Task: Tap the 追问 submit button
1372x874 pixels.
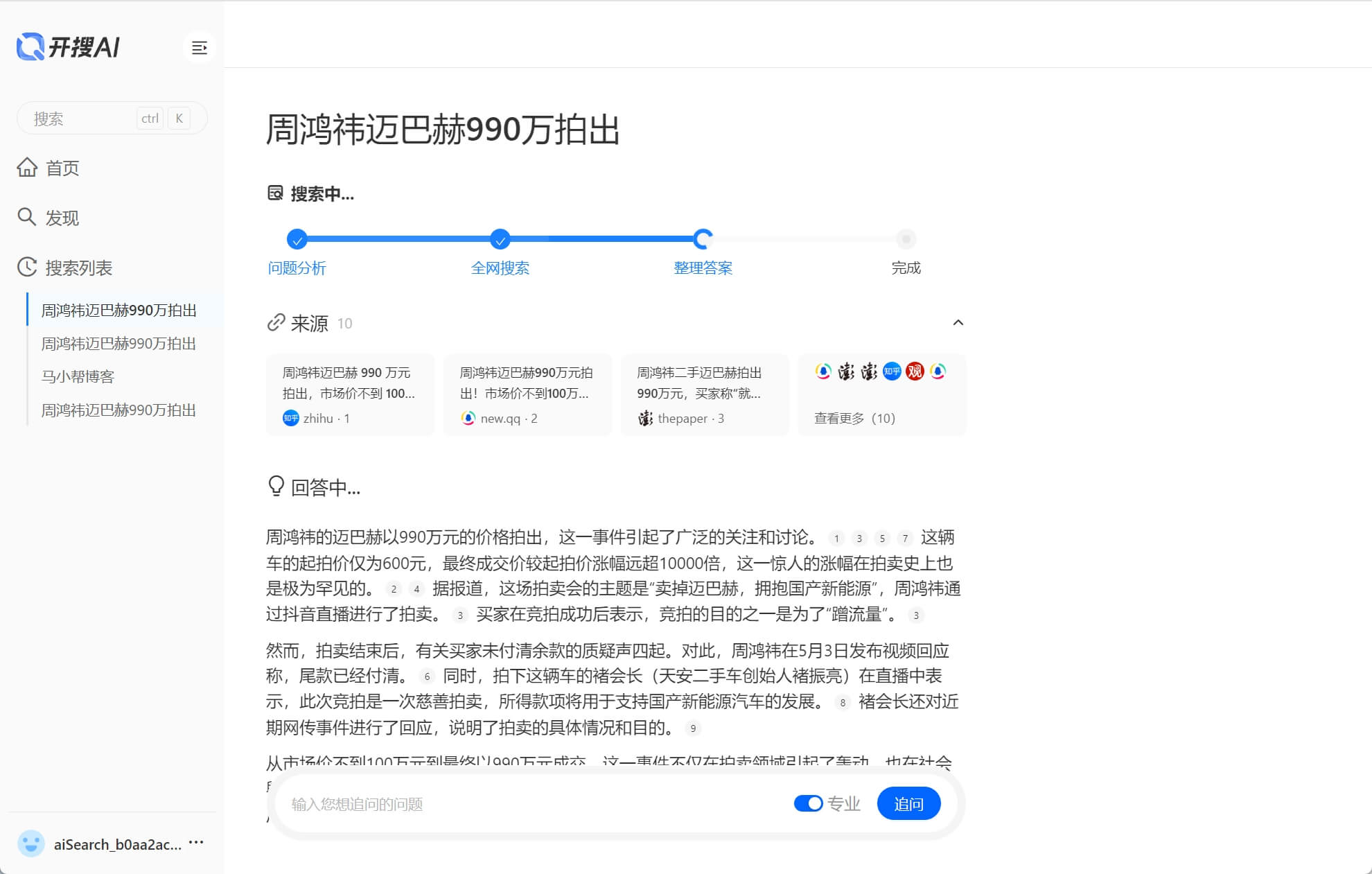Action: [x=908, y=804]
